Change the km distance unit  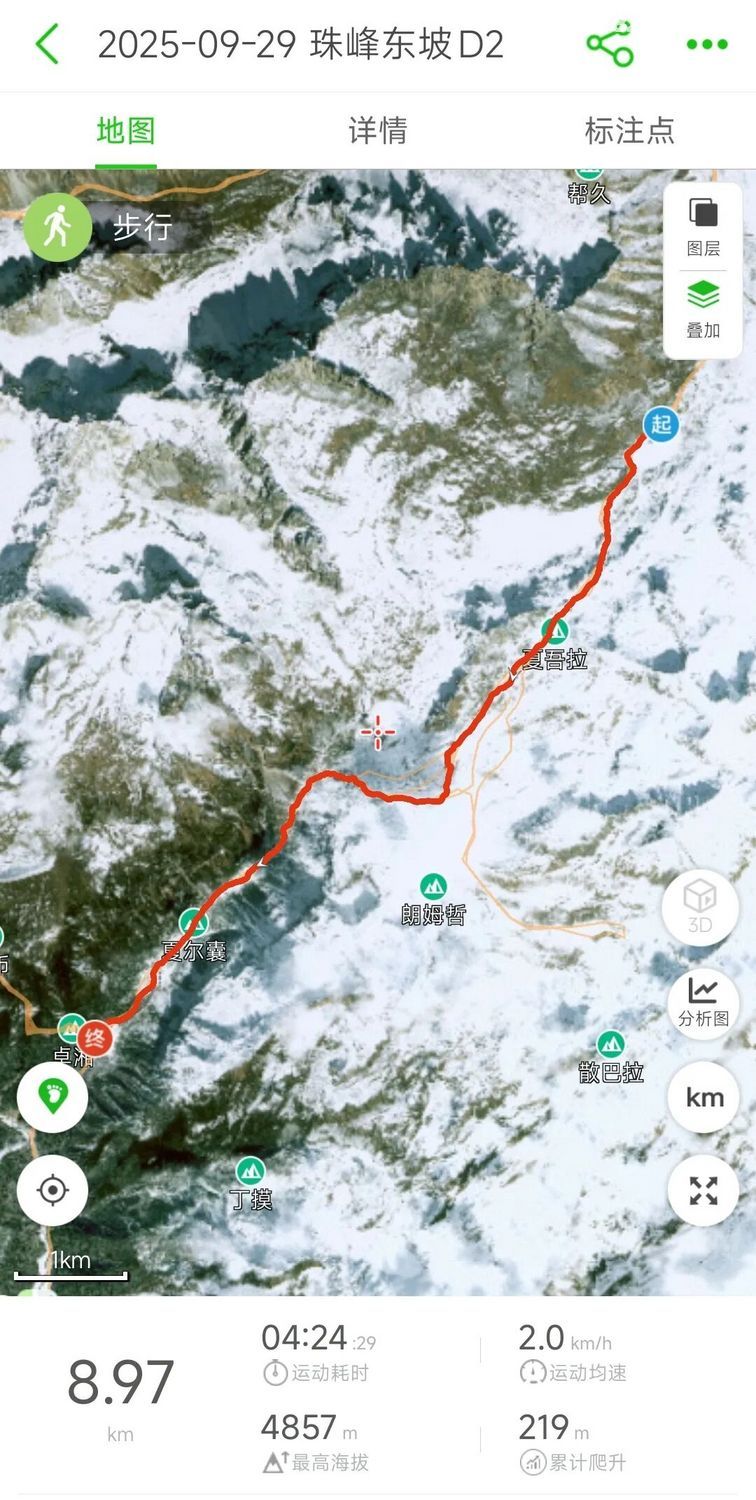click(703, 1097)
